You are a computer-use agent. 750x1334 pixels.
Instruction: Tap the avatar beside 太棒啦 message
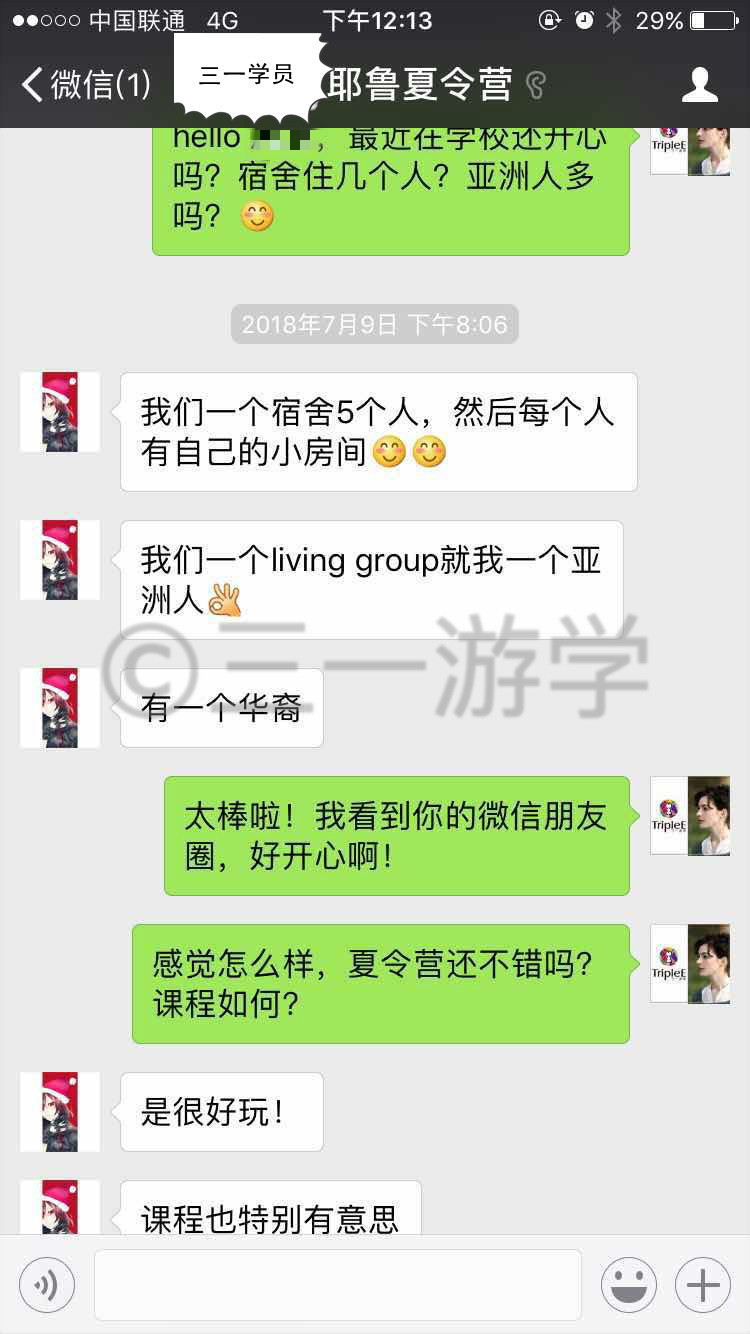(x=690, y=816)
